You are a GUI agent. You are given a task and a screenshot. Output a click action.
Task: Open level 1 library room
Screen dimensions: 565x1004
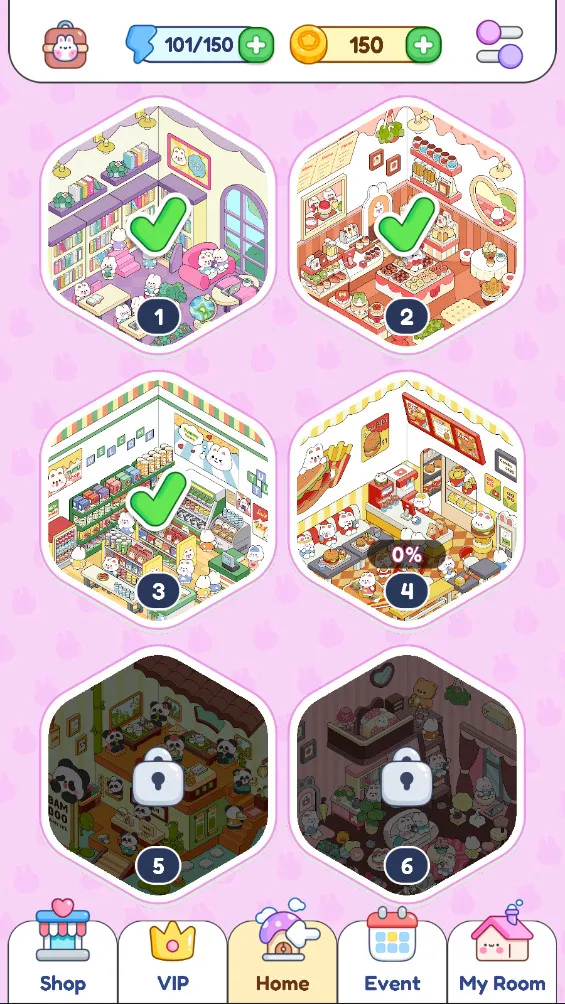[x=158, y=225]
